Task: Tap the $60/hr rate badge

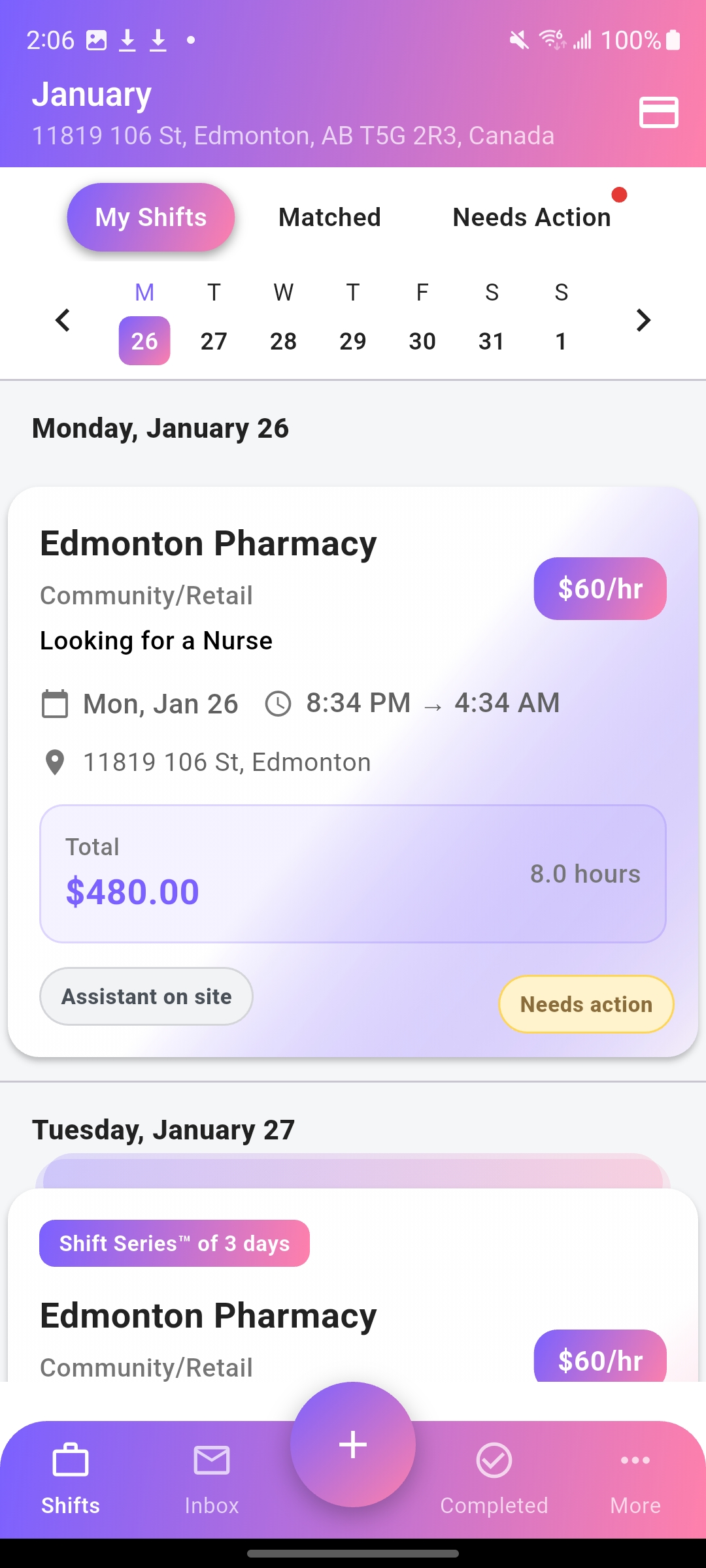Action: click(599, 588)
